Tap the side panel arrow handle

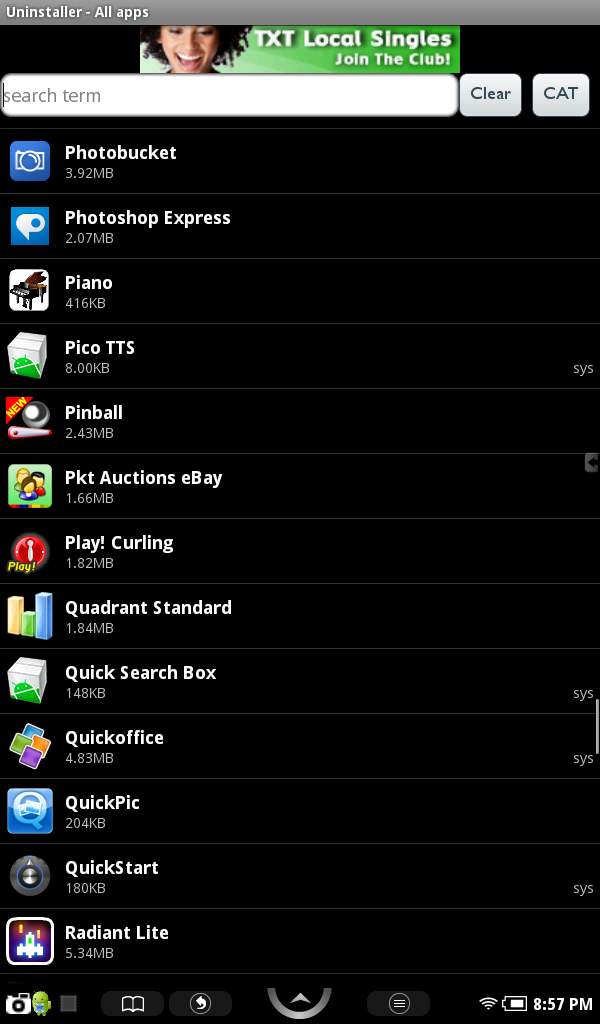592,462
